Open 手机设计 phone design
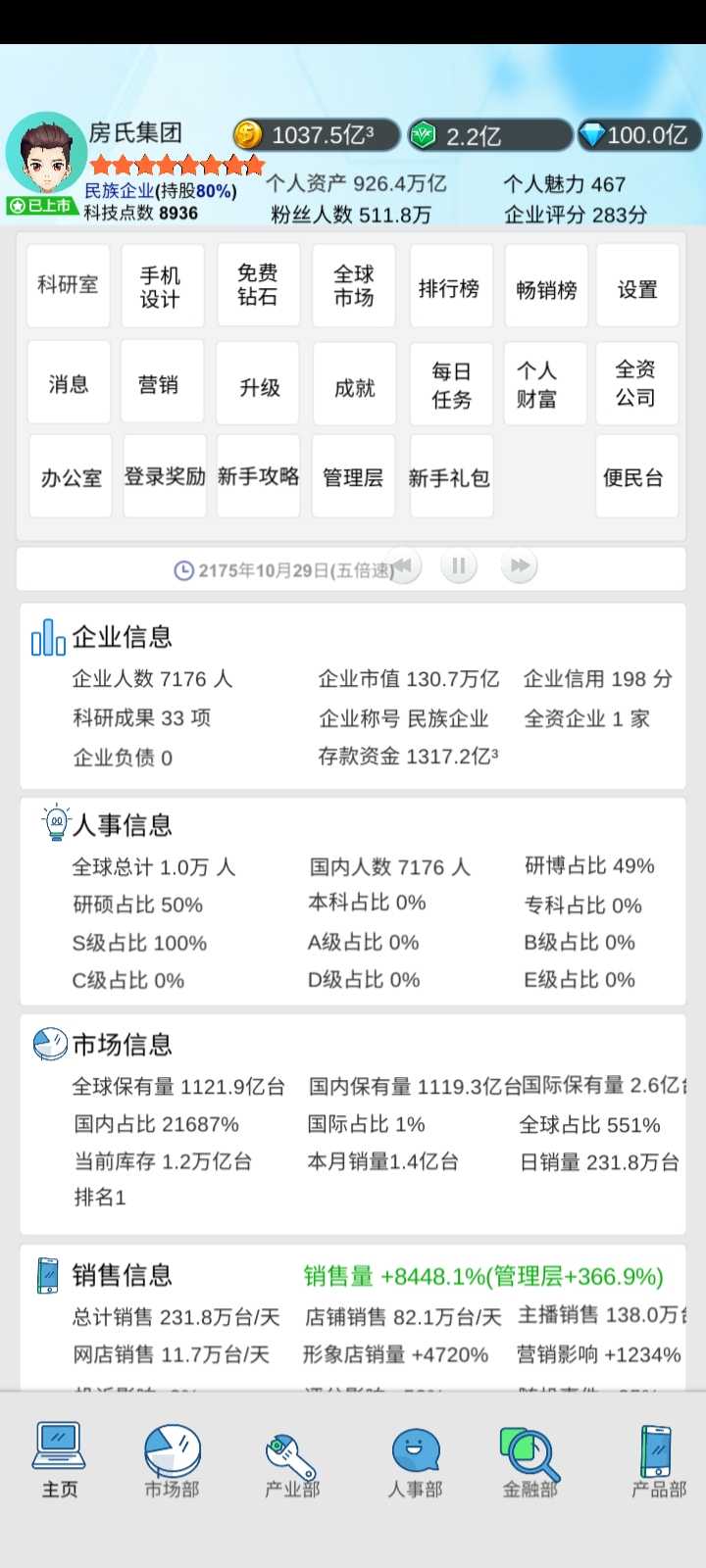 (x=163, y=285)
